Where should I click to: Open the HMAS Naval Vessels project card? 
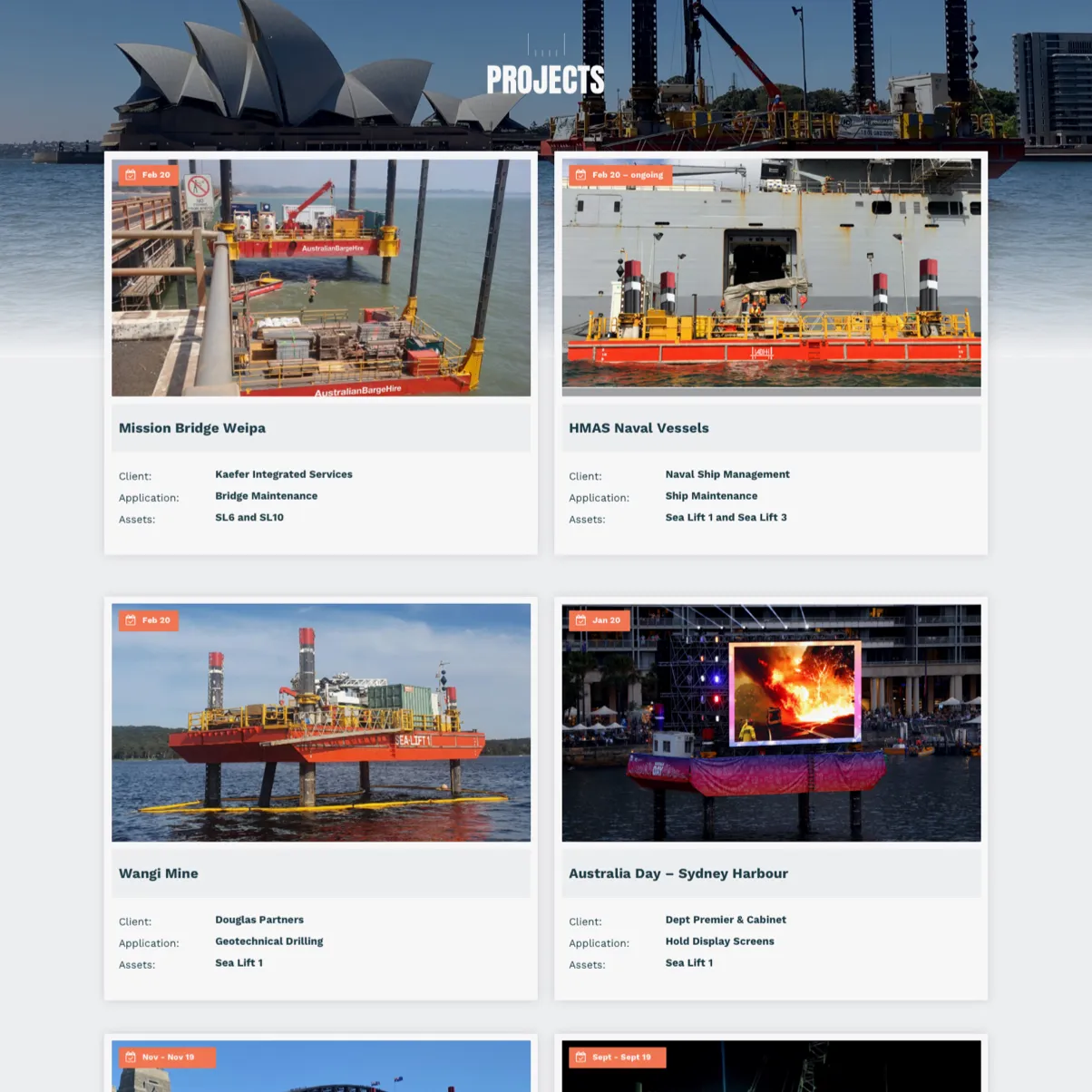coord(639,428)
